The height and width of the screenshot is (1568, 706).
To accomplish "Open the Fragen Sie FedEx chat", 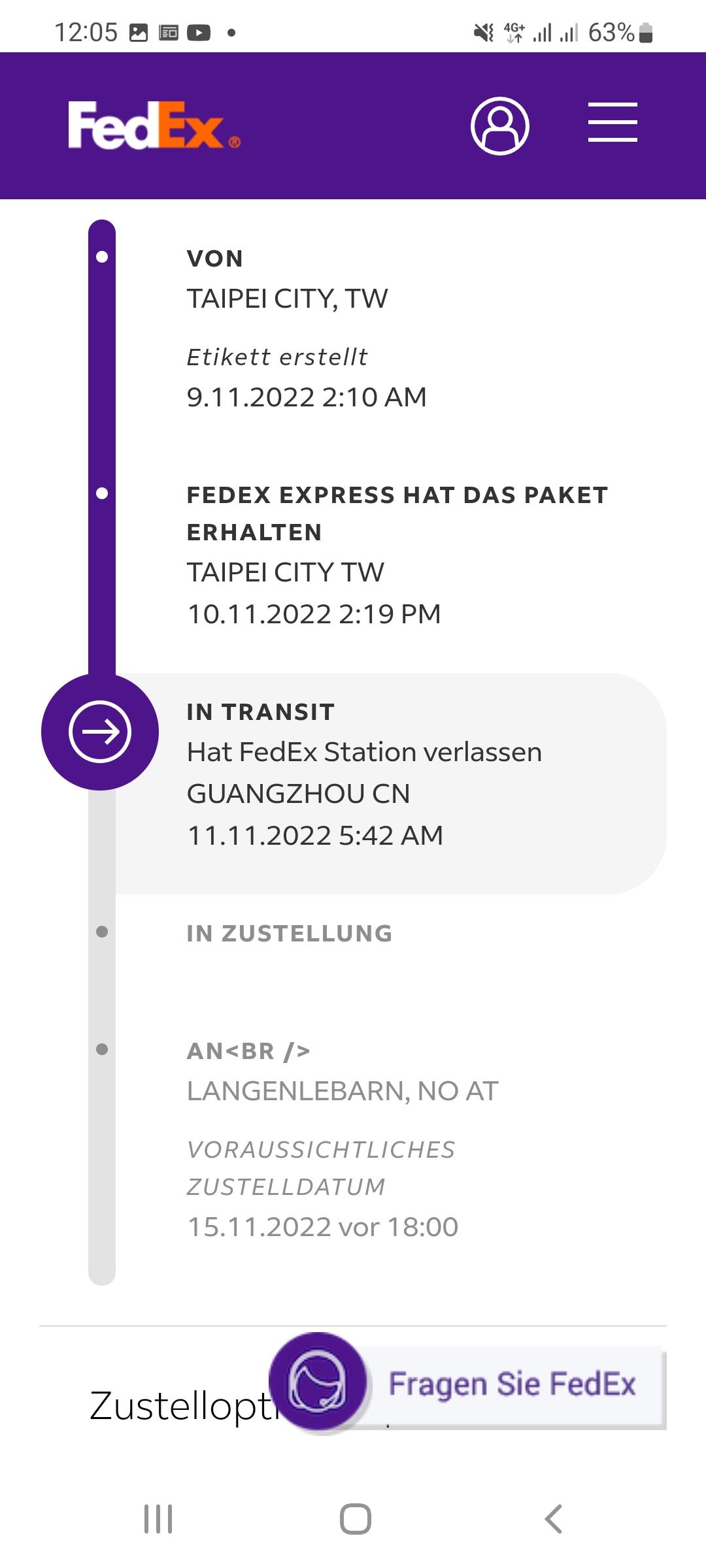I will tap(467, 1384).
